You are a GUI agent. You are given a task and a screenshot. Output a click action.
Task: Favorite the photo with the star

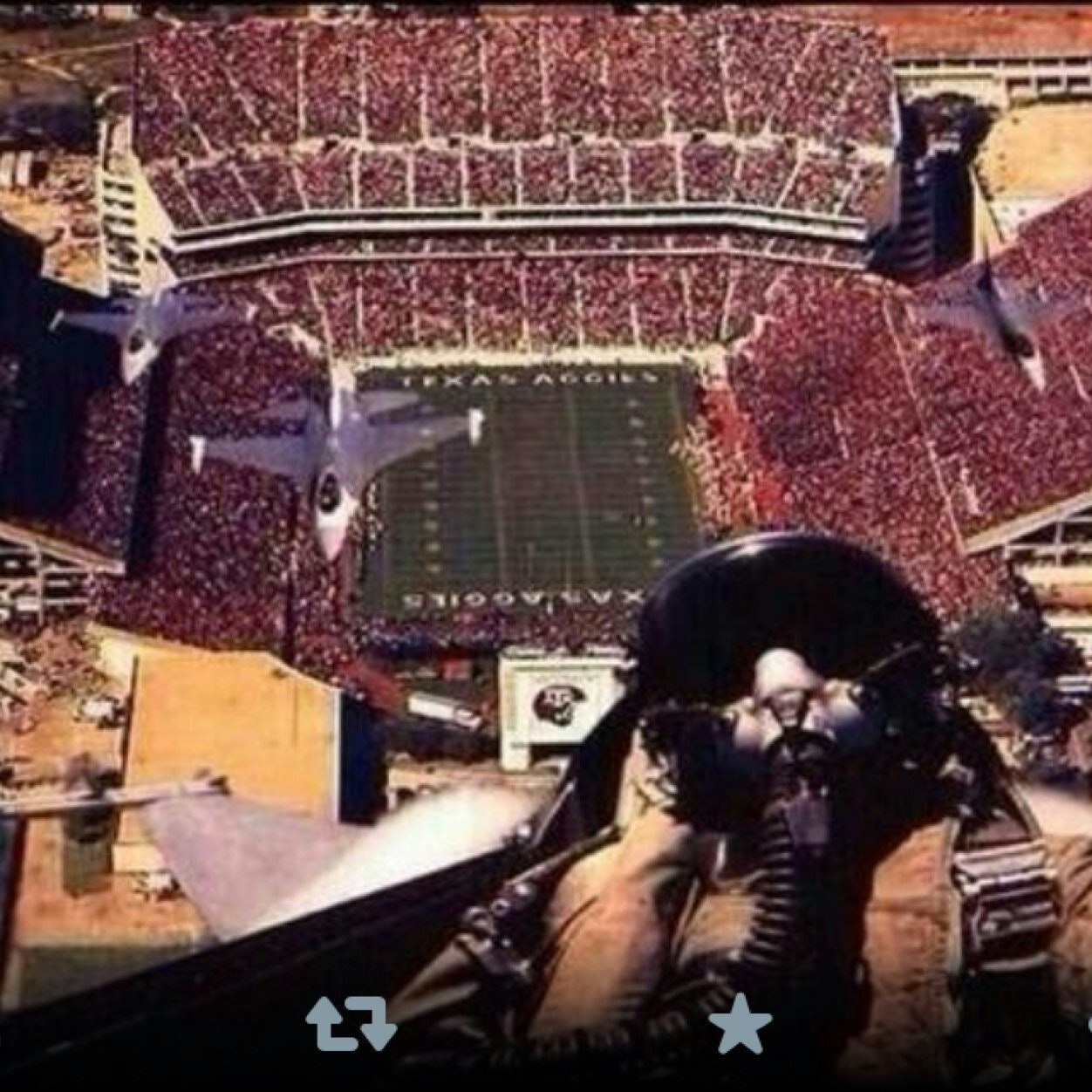tap(739, 1023)
